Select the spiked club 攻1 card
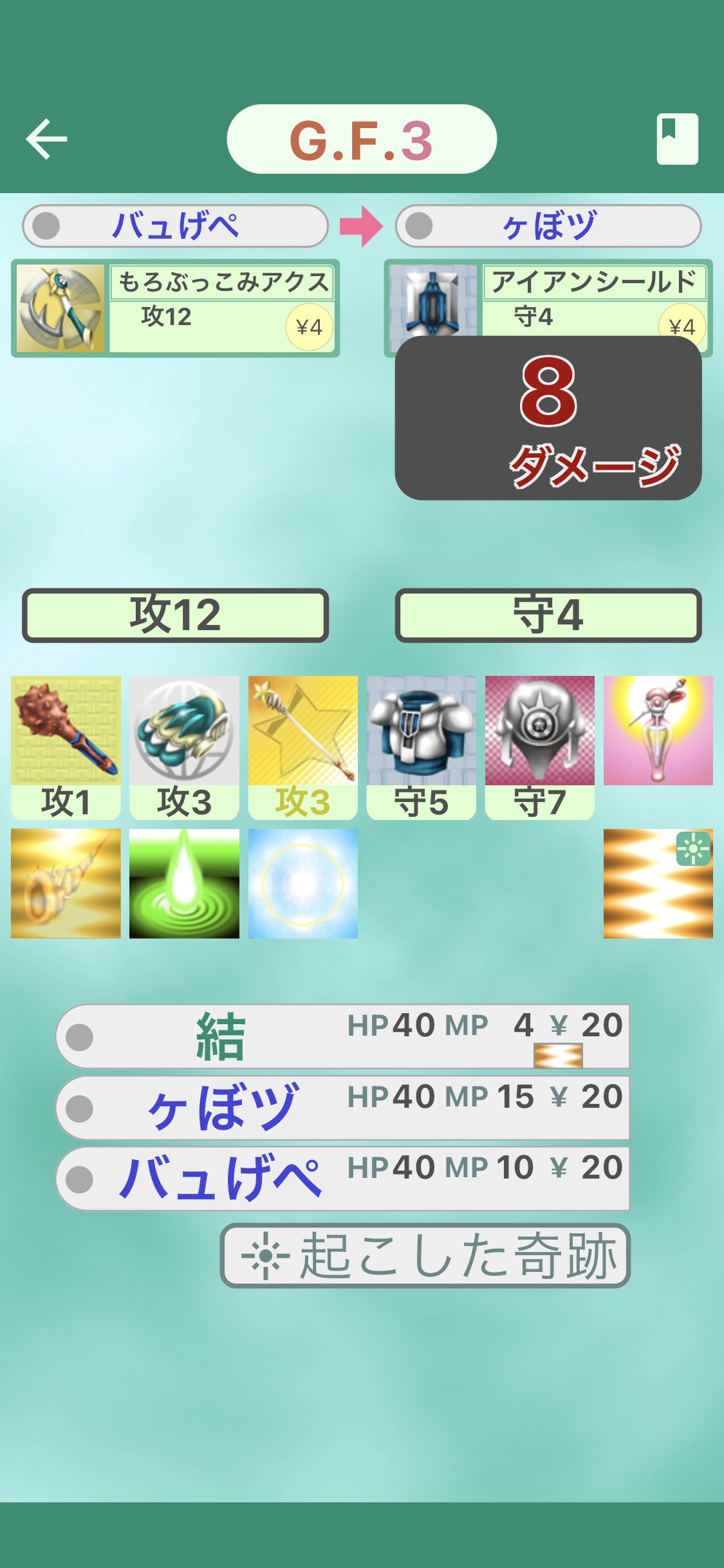Image resolution: width=724 pixels, height=1568 pixels. (66, 747)
